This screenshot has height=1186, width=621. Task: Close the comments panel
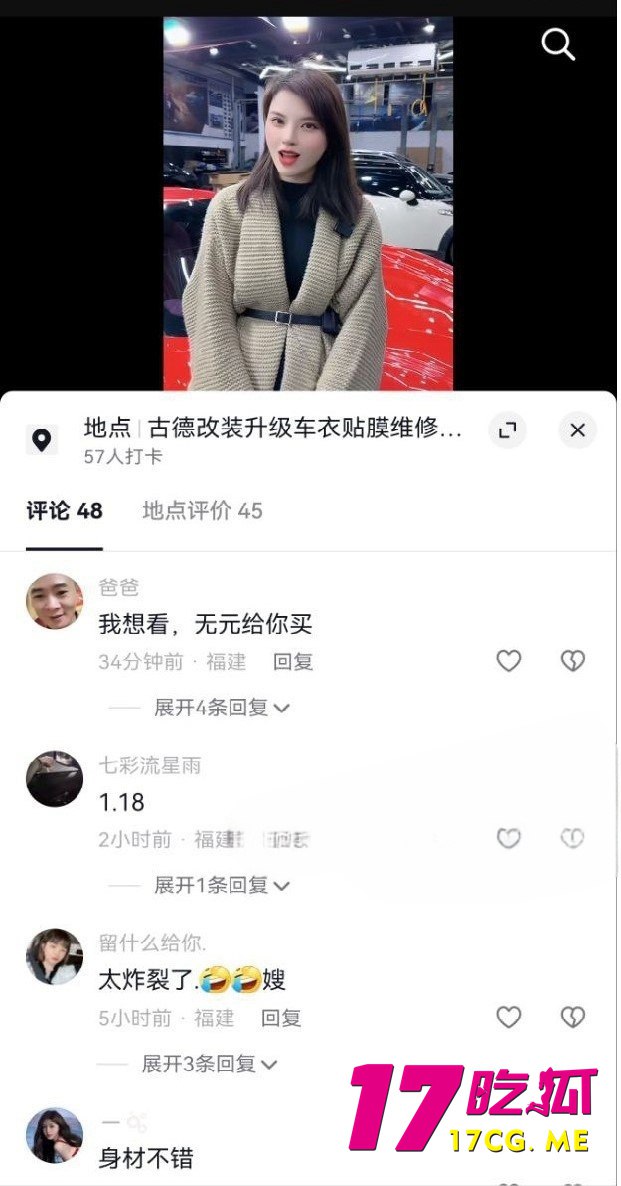tap(577, 431)
